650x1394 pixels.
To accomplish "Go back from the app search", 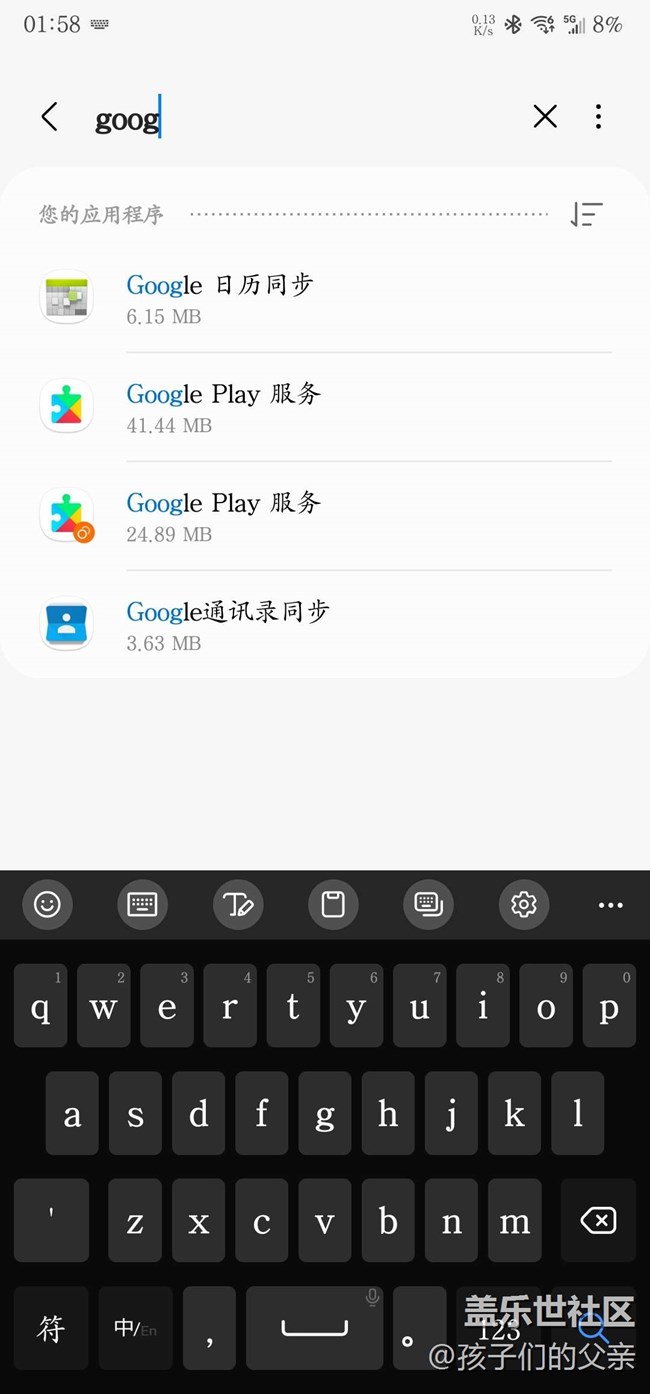I will [x=49, y=117].
